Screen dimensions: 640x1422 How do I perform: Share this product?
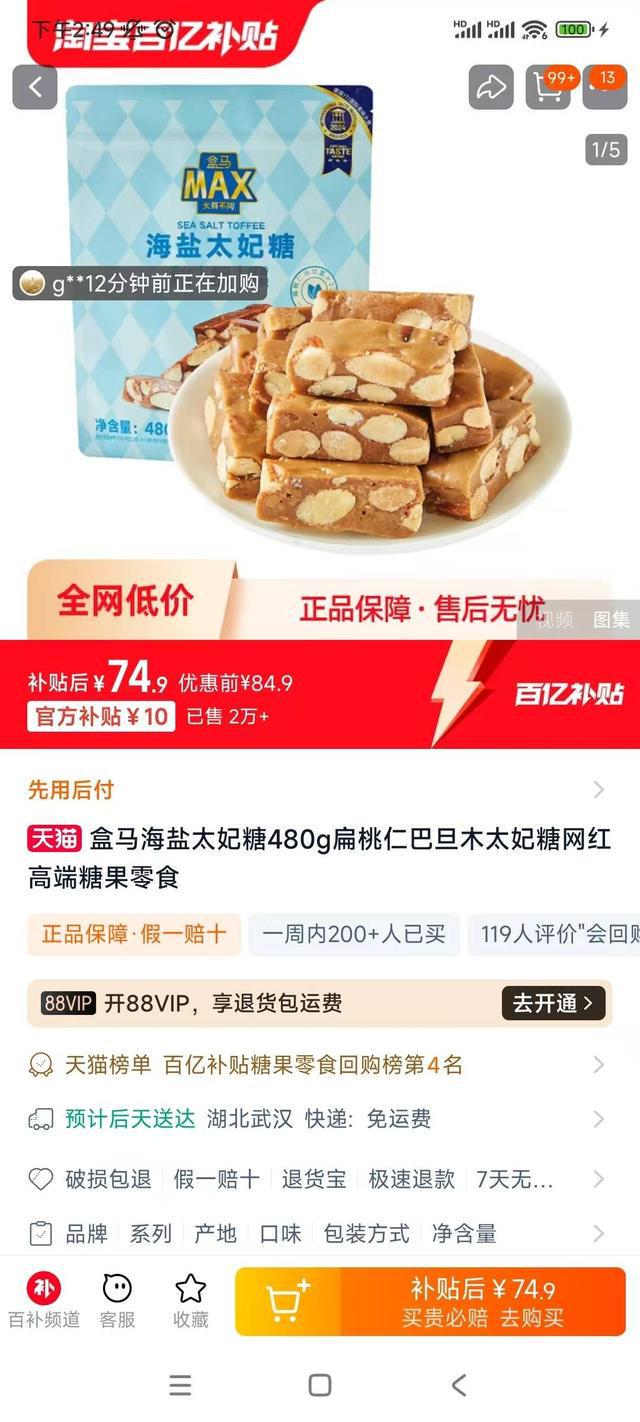click(x=491, y=87)
